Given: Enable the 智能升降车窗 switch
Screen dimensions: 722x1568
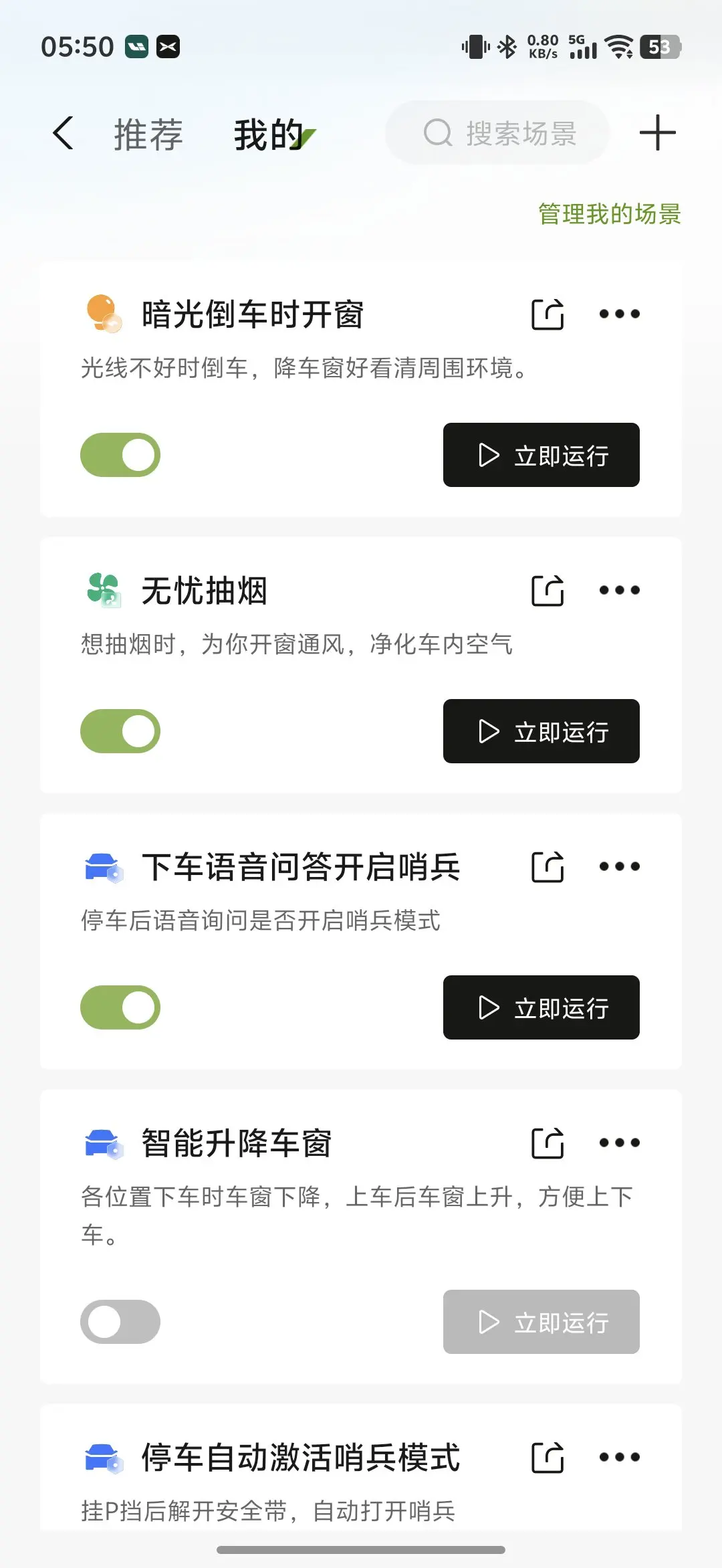Looking at the screenshot, I should [120, 1322].
